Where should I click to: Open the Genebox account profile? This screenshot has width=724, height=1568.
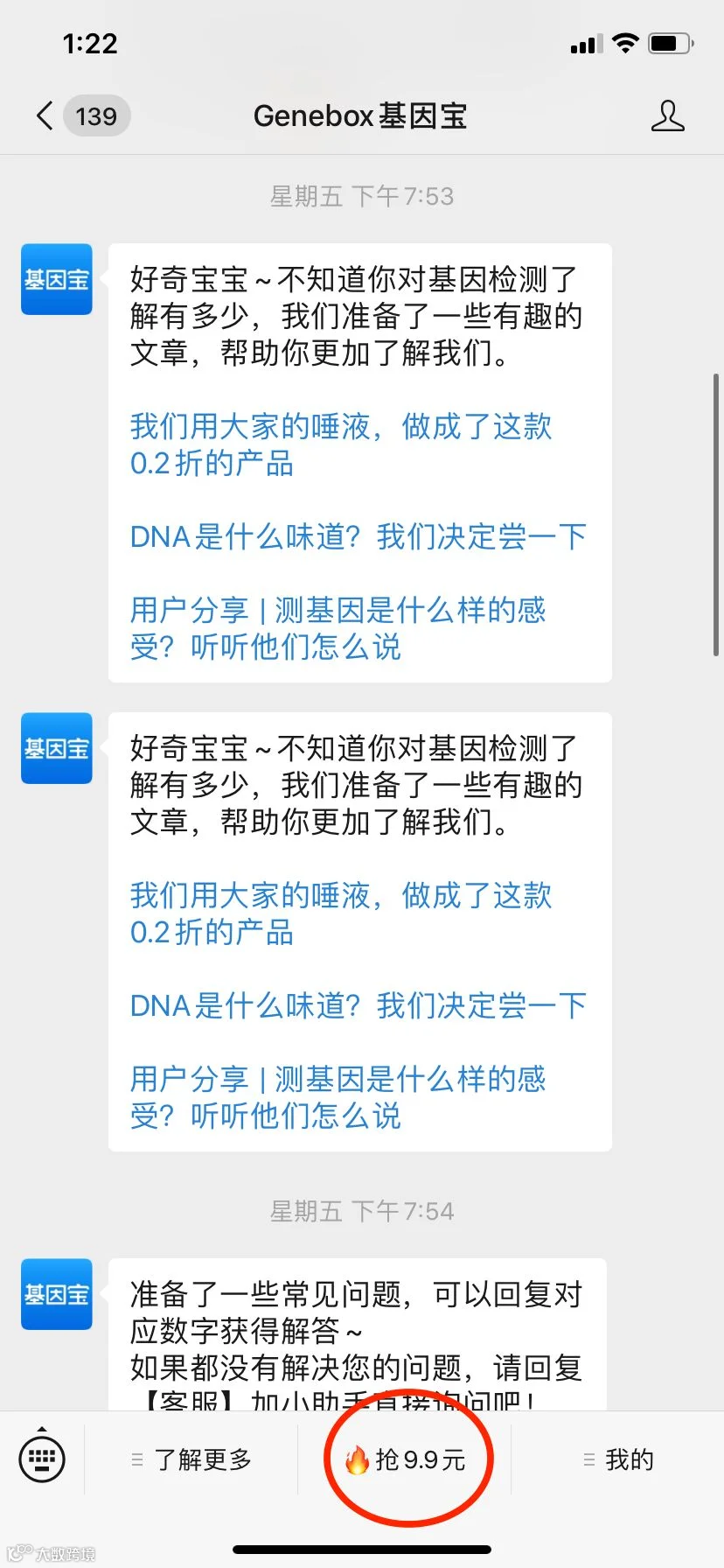point(667,115)
